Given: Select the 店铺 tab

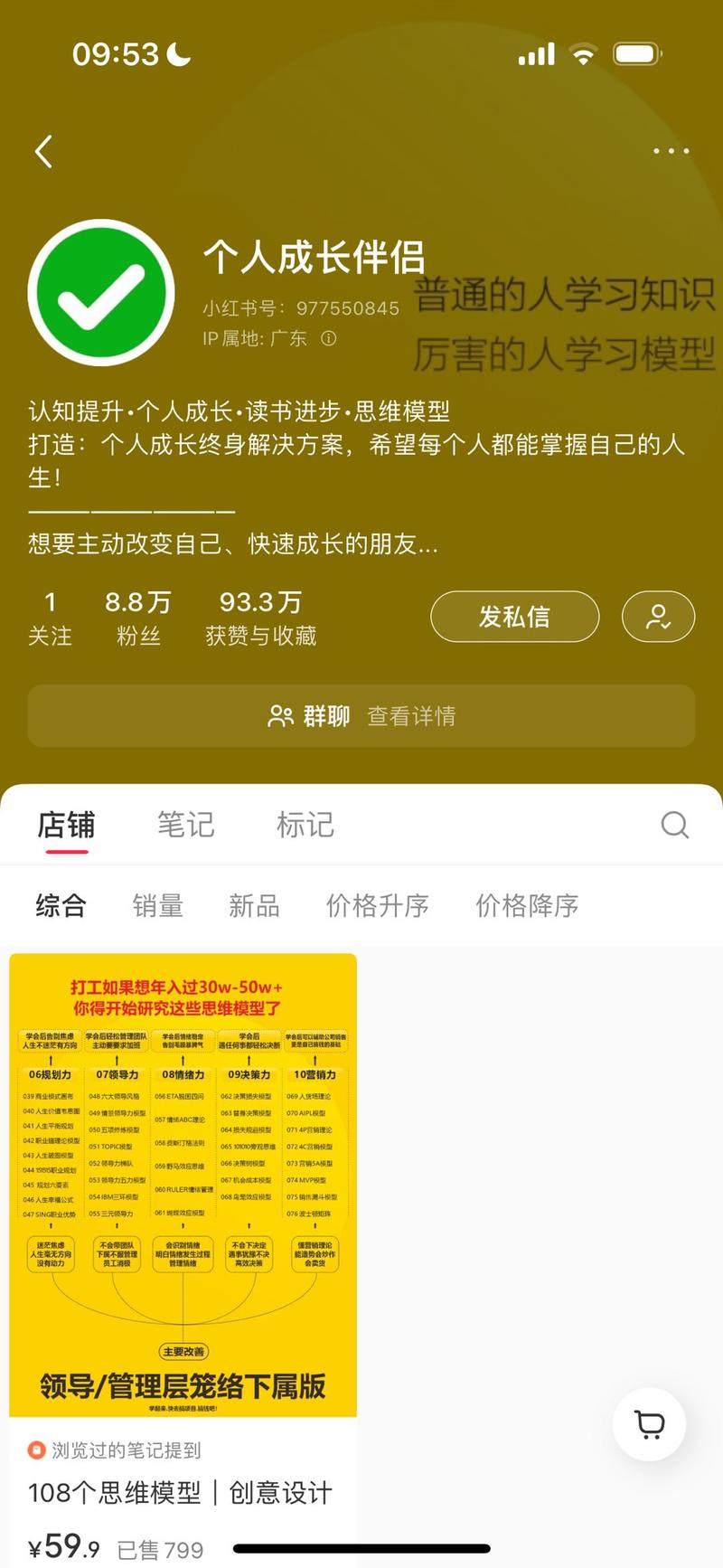Looking at the screenshot, I should pos(66,825).
